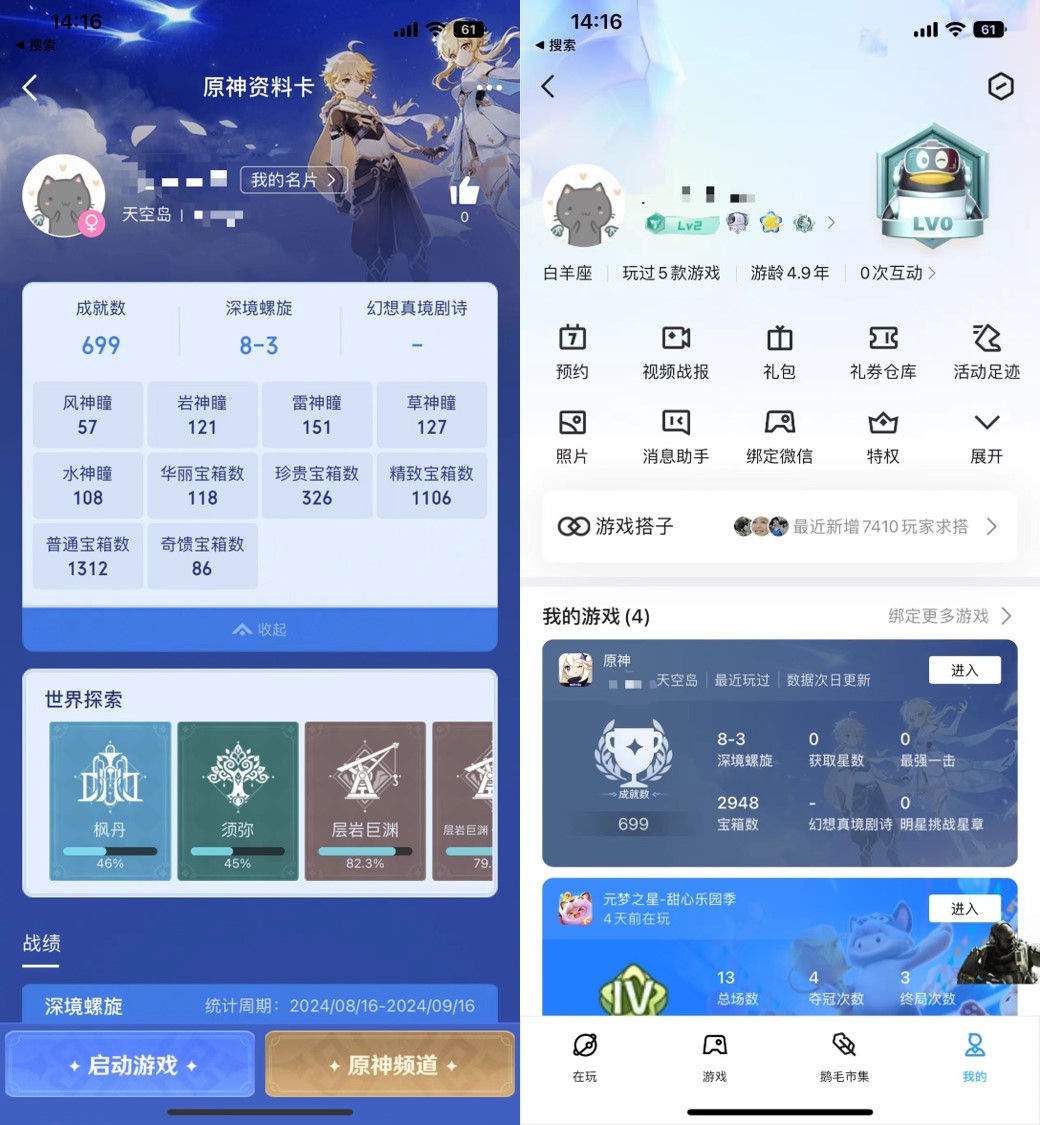This screenshot has height=1125, width=1040.
Task: Open 视频战报
Action: (675, 352)
